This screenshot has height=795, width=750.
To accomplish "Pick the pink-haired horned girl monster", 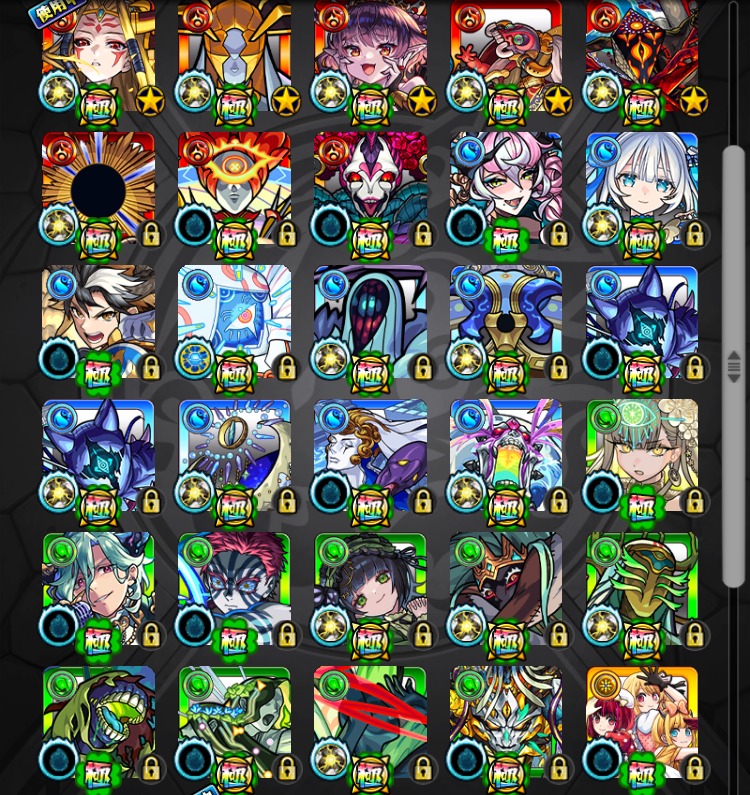I will click(506, 188).
